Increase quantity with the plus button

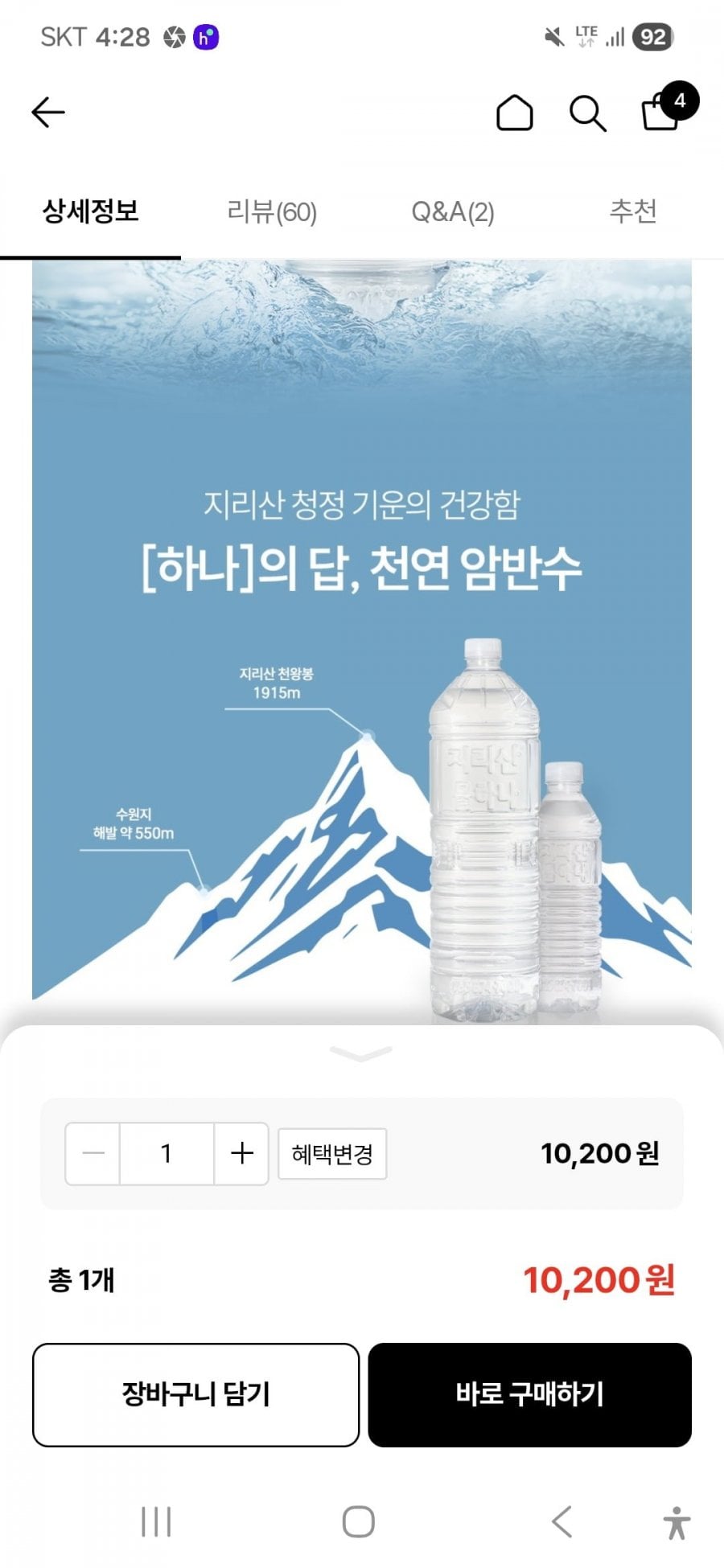pyautogui.click(x=241, y=1153)
